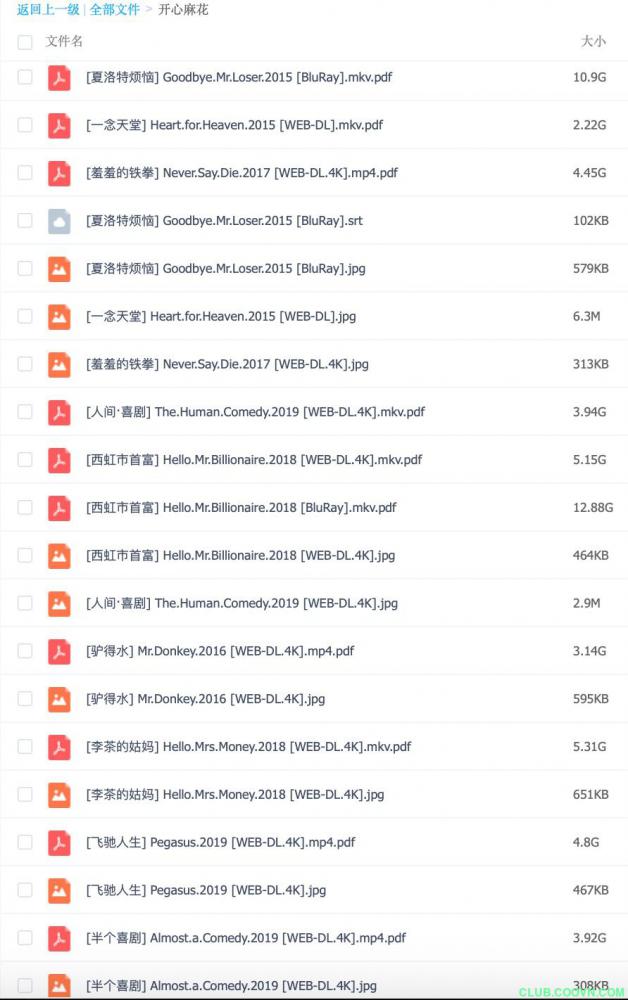The width and height of the screenshot is (628, 1000).
Task: Open Pegasus.2019 [WEB-DL.4K].mp4.pdf file
Action: [220, 843]
